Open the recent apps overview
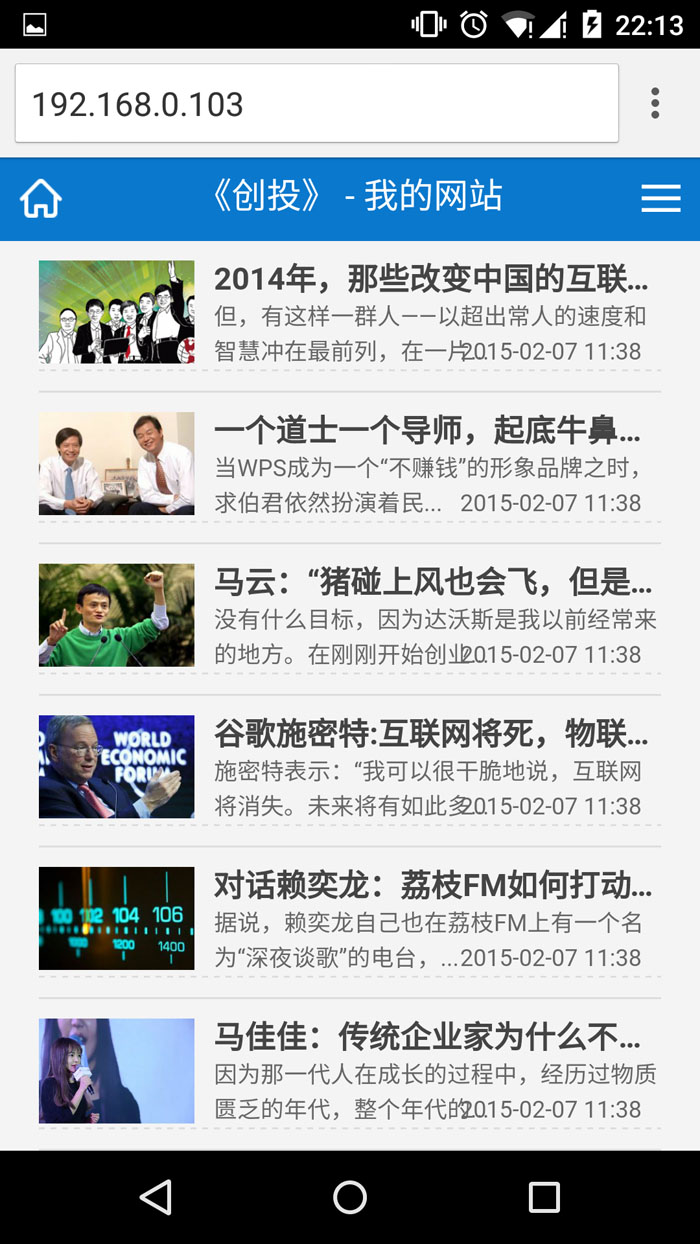Viewport: 700px width, 1244px height. pos(544,1197)
